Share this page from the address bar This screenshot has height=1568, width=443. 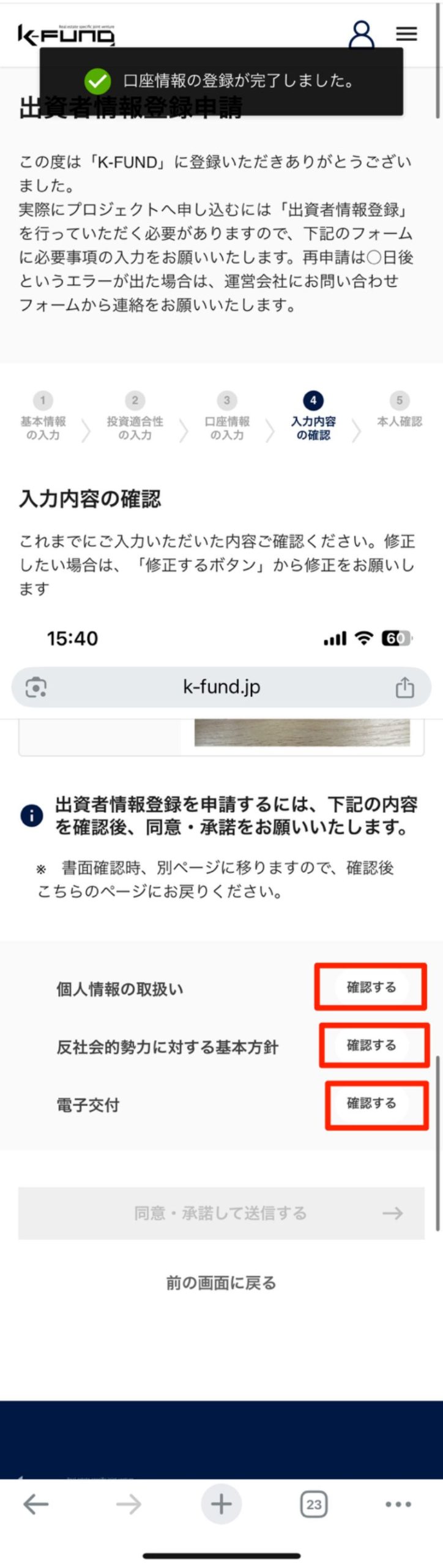click(404, 687)
